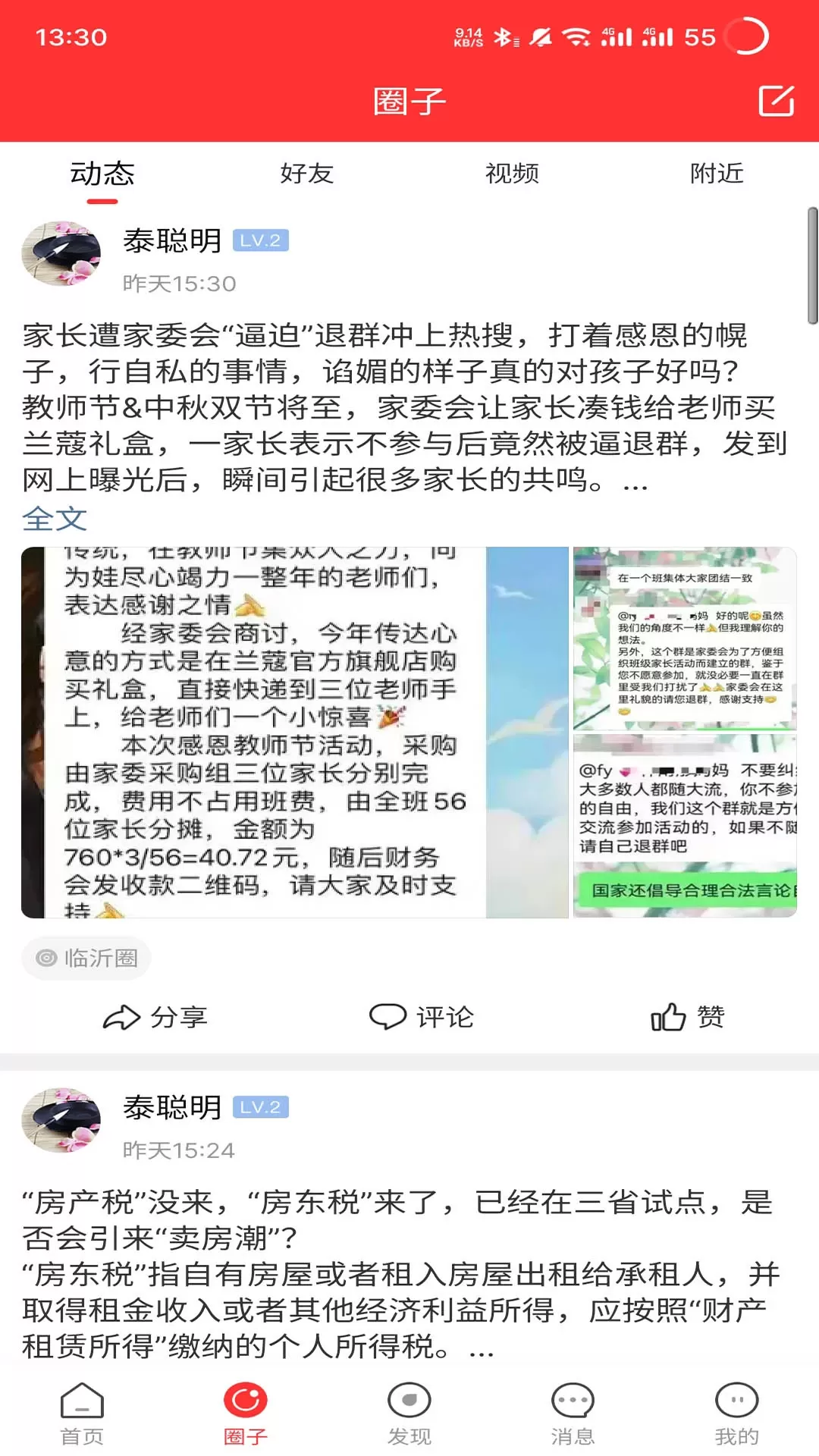Image resolution: width=819 pixels, height=1456 pixels.
Task: Comment on the 家委会 post
Action: 422,1017
